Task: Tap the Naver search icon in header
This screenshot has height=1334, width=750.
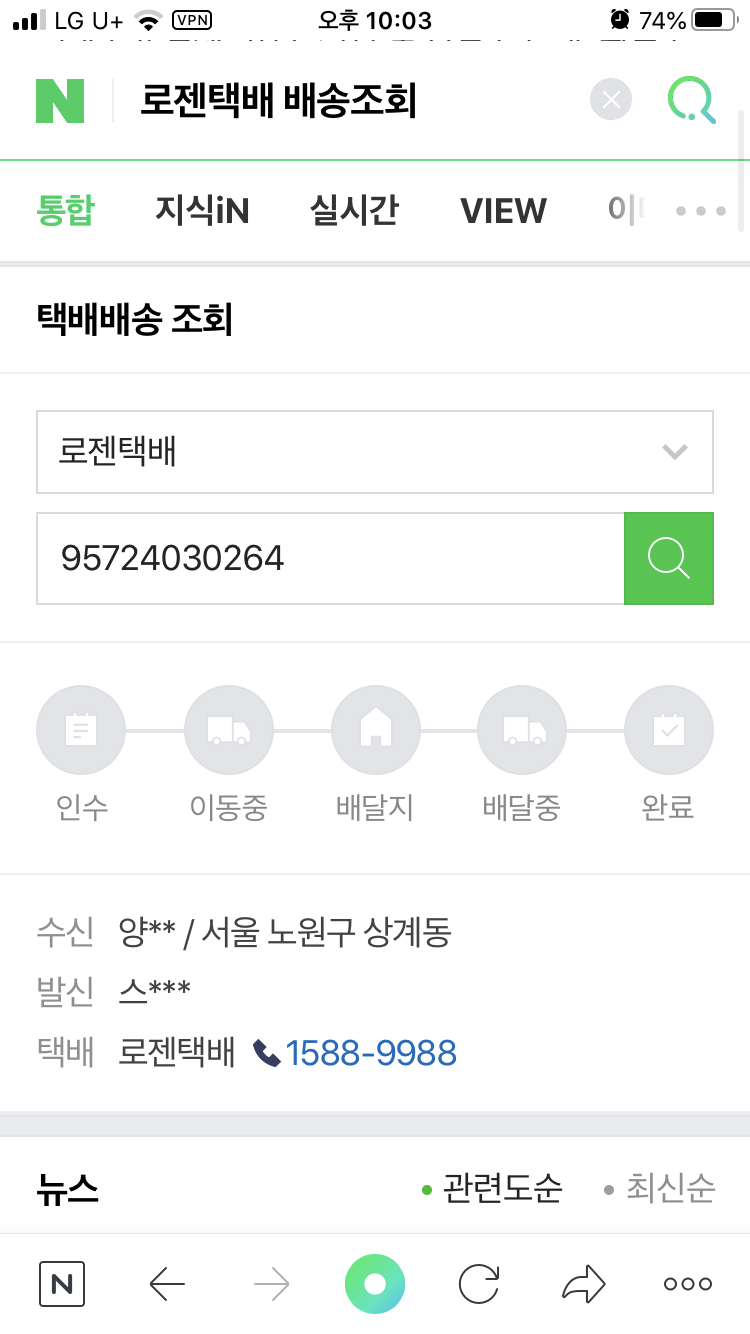Action: (x=692, y=100)
